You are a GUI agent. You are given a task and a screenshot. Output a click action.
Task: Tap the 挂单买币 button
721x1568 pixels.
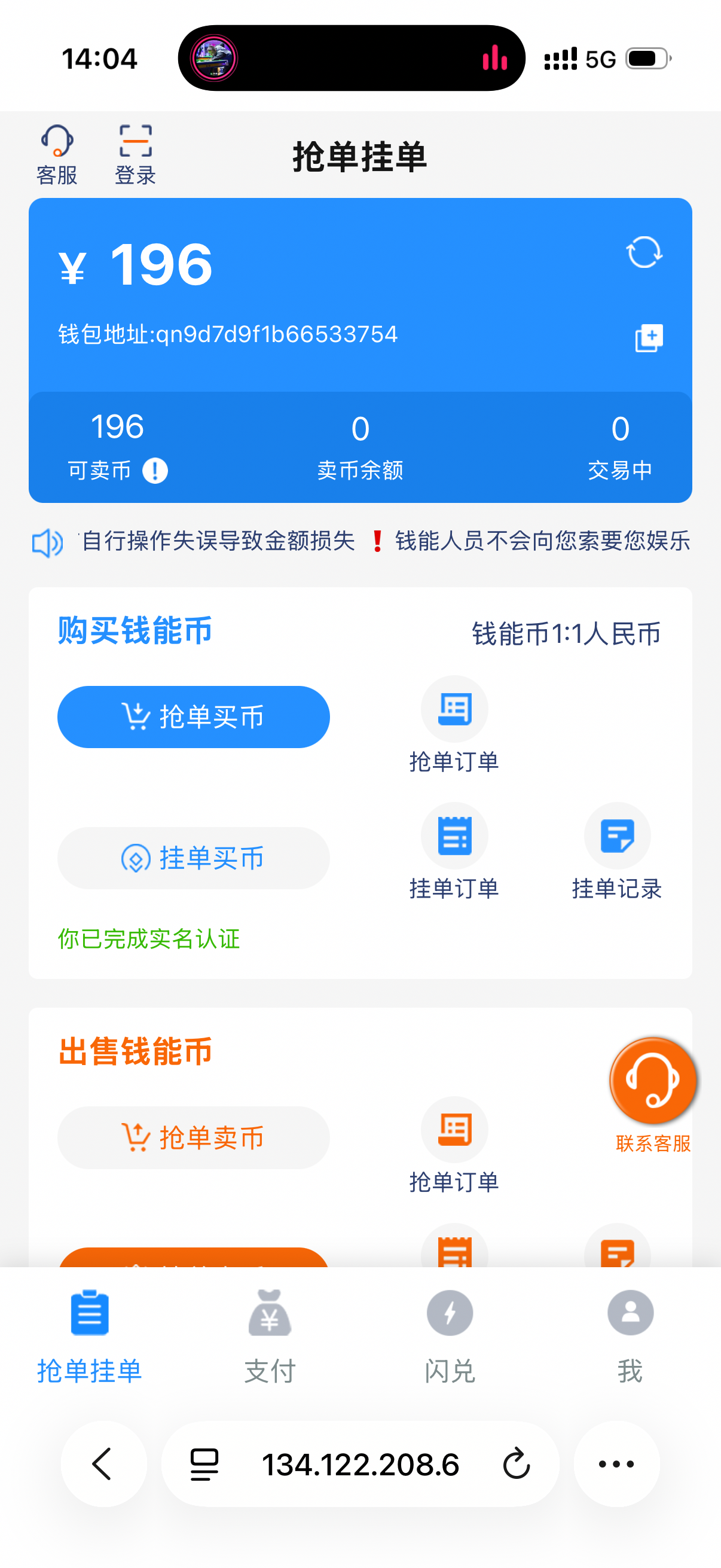click(194, 858)
